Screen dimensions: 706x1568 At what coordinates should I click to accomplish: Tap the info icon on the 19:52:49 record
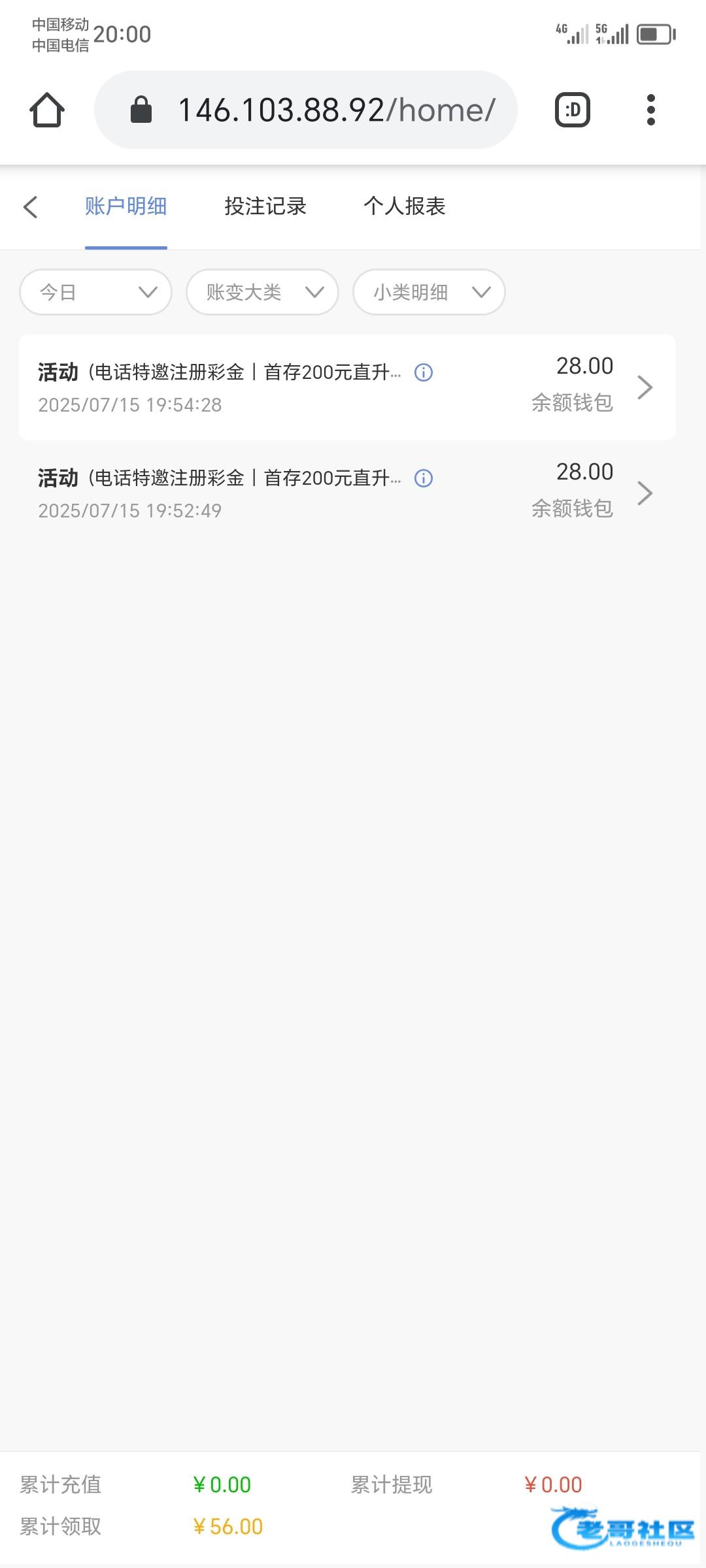coord(424,478)
